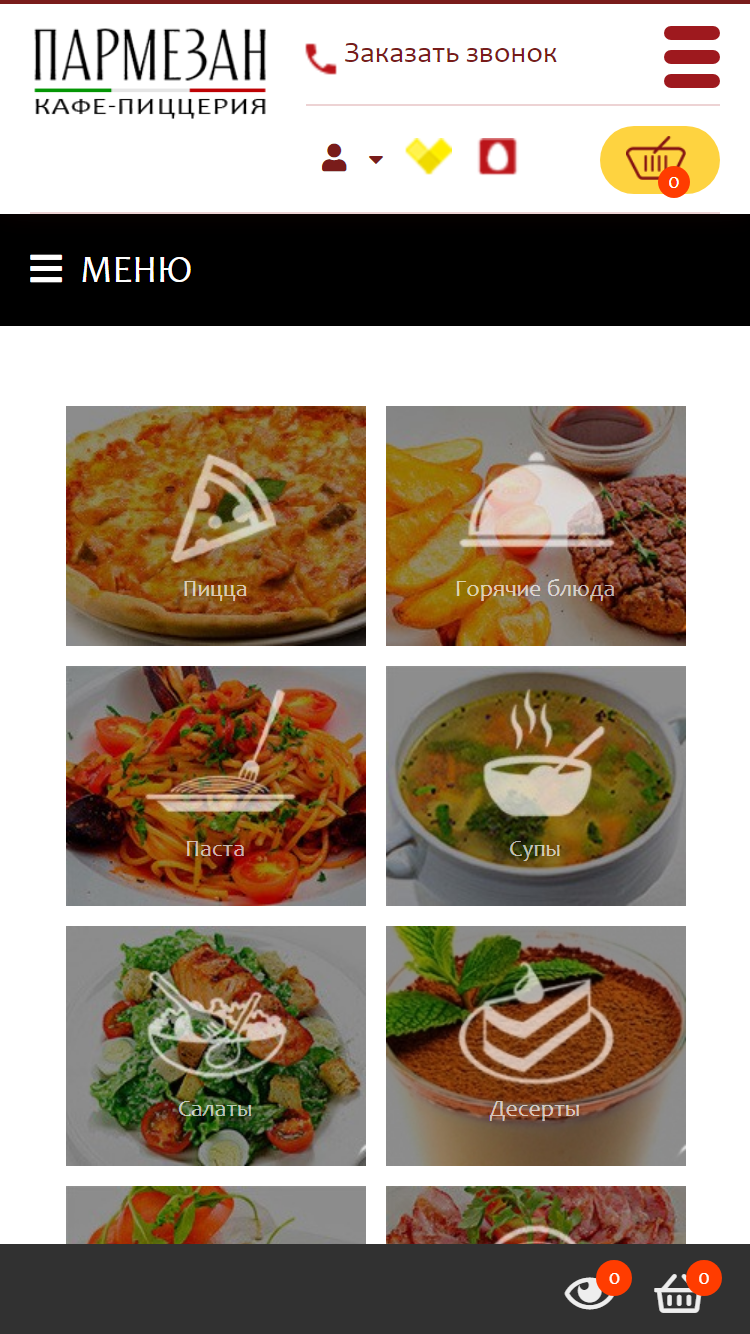
Task: Open the Пицца category
Action: (216, 526)
